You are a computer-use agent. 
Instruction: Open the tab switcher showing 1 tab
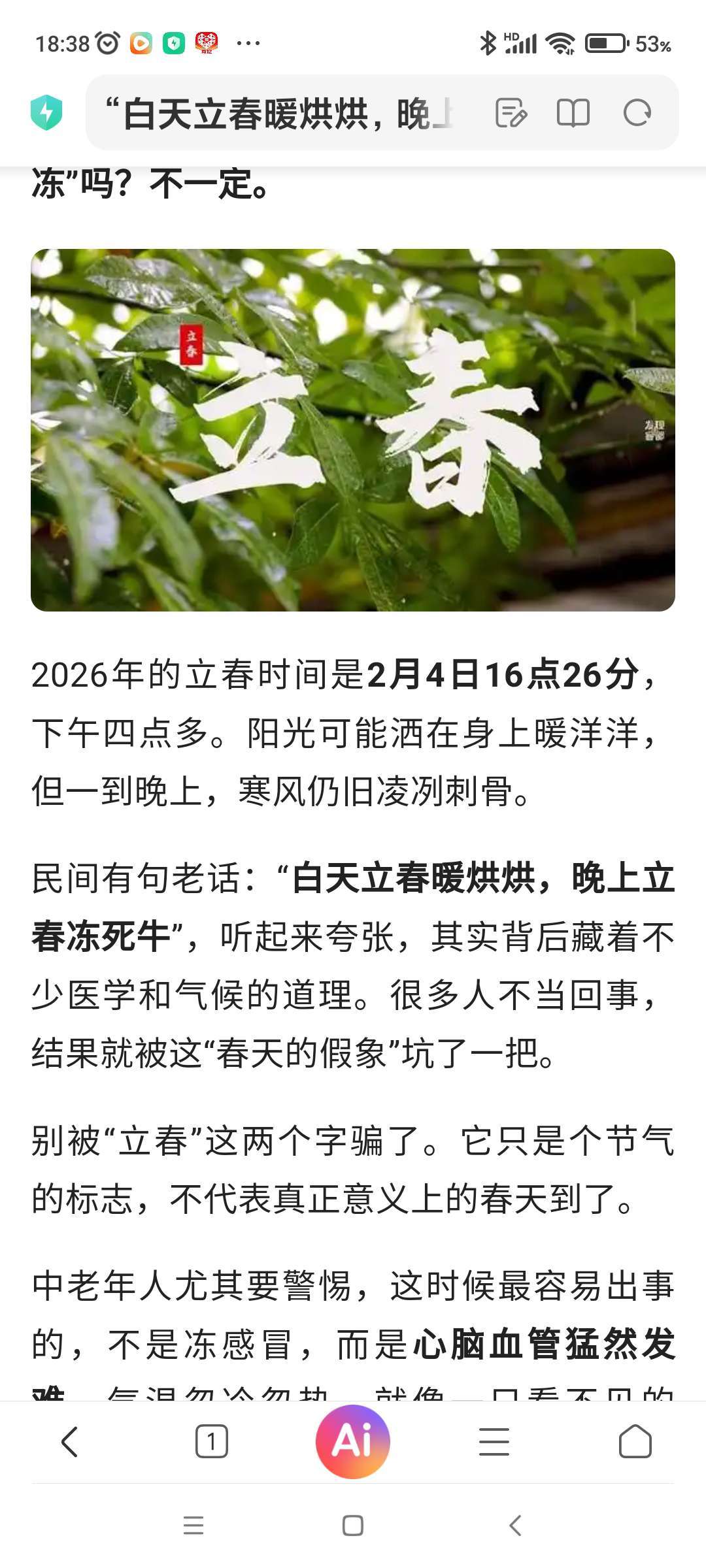pos(211,1441)
